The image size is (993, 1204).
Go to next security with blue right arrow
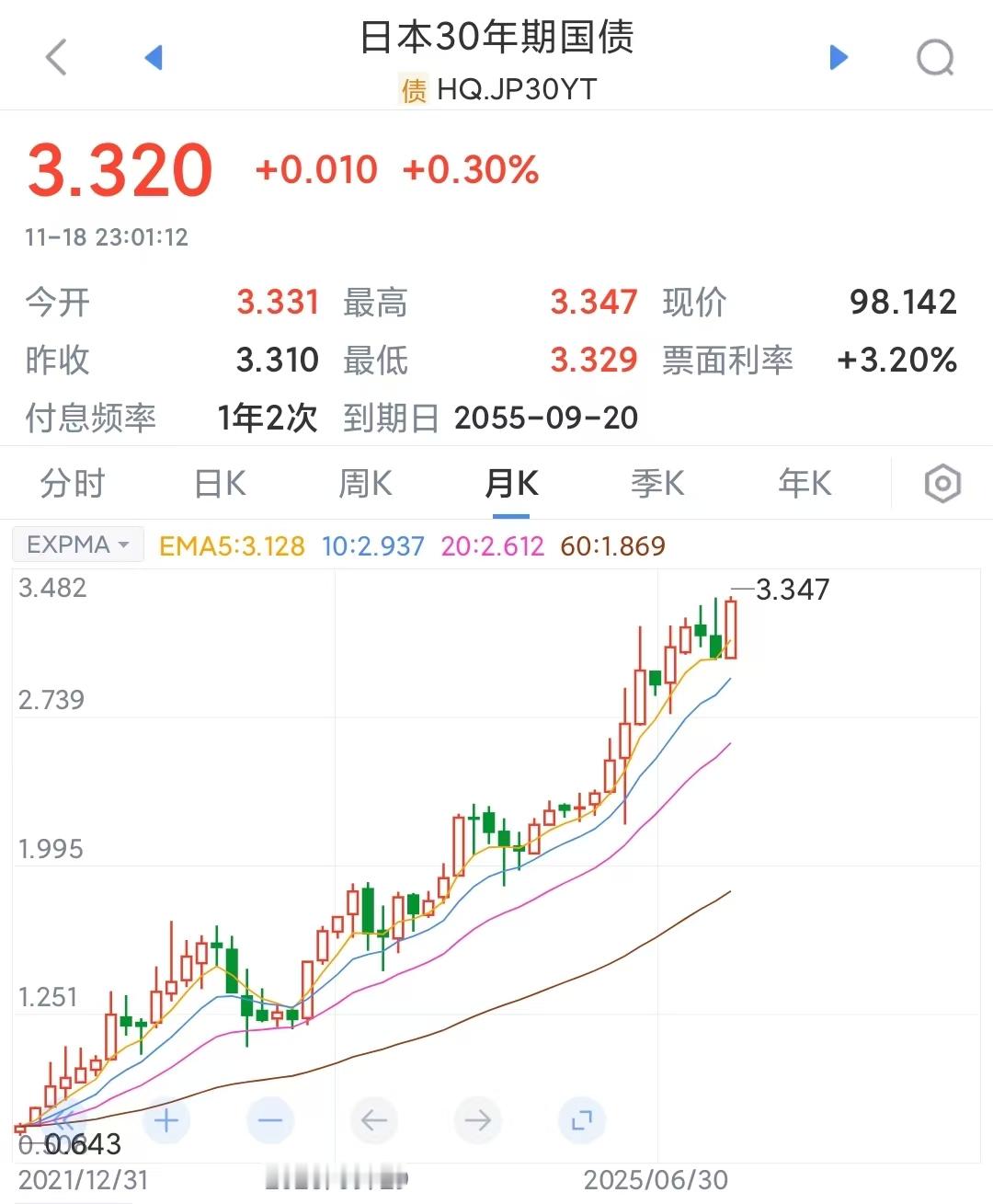pyautogui.click(x=838, y=57)
